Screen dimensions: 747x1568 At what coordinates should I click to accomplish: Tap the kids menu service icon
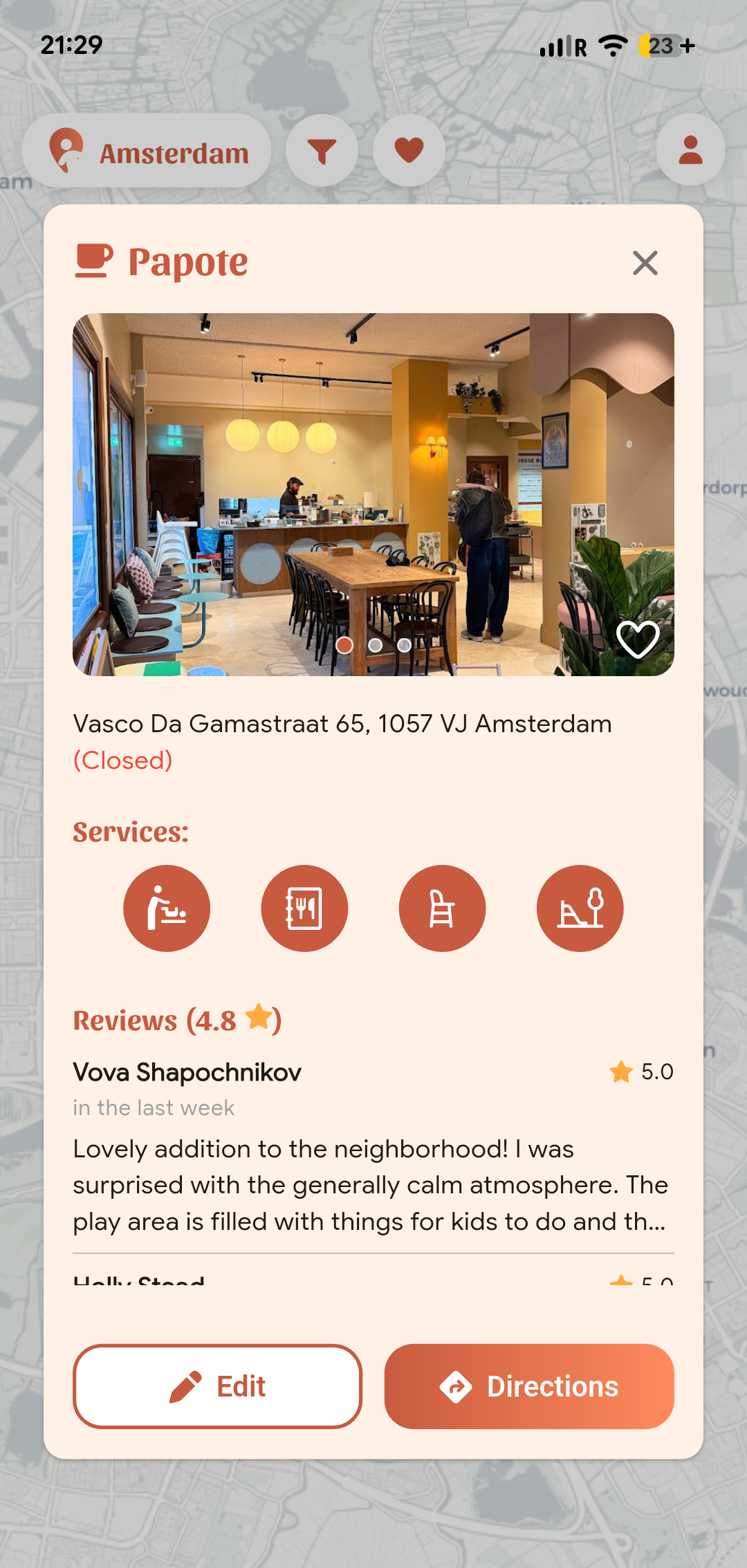click(304, 908)
